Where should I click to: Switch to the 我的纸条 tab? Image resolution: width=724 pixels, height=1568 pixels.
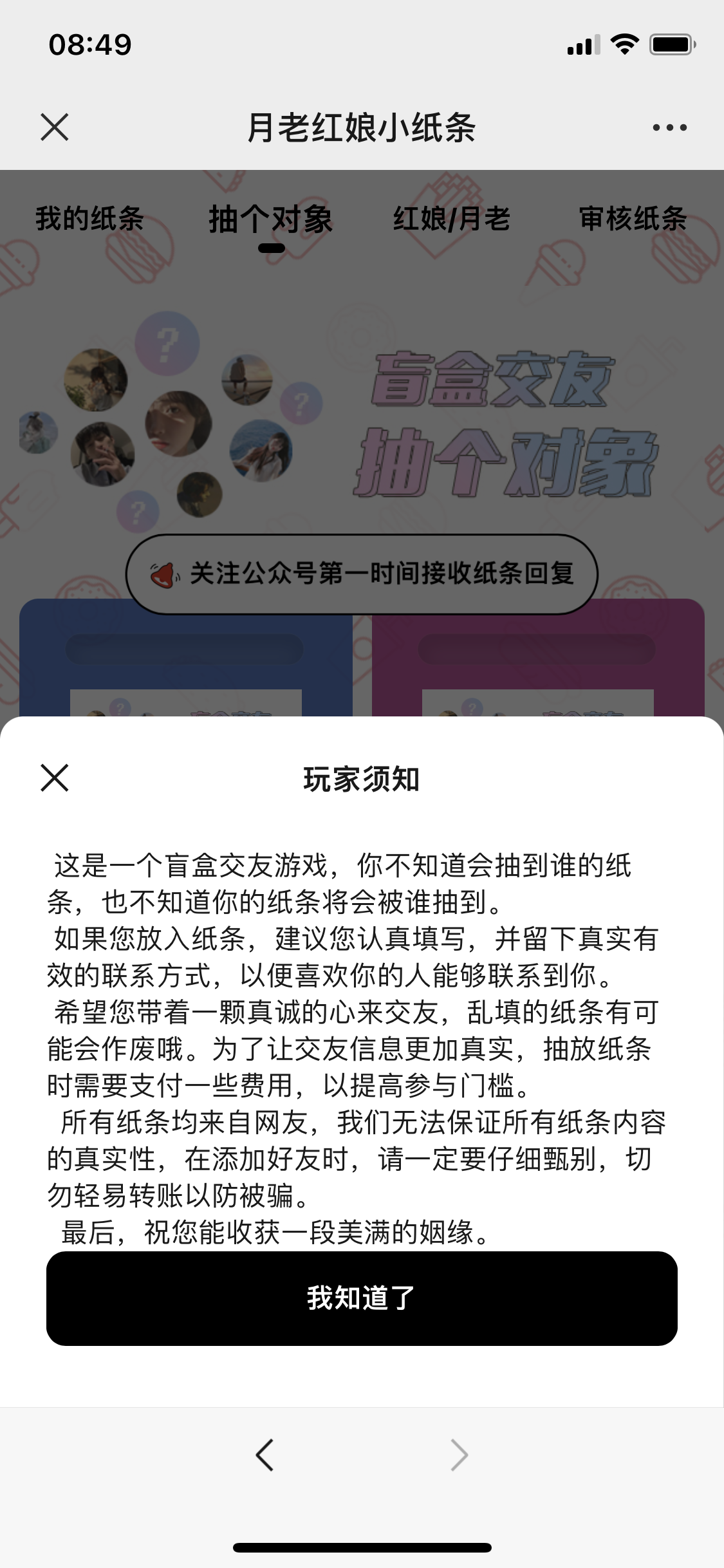point(89,219)
